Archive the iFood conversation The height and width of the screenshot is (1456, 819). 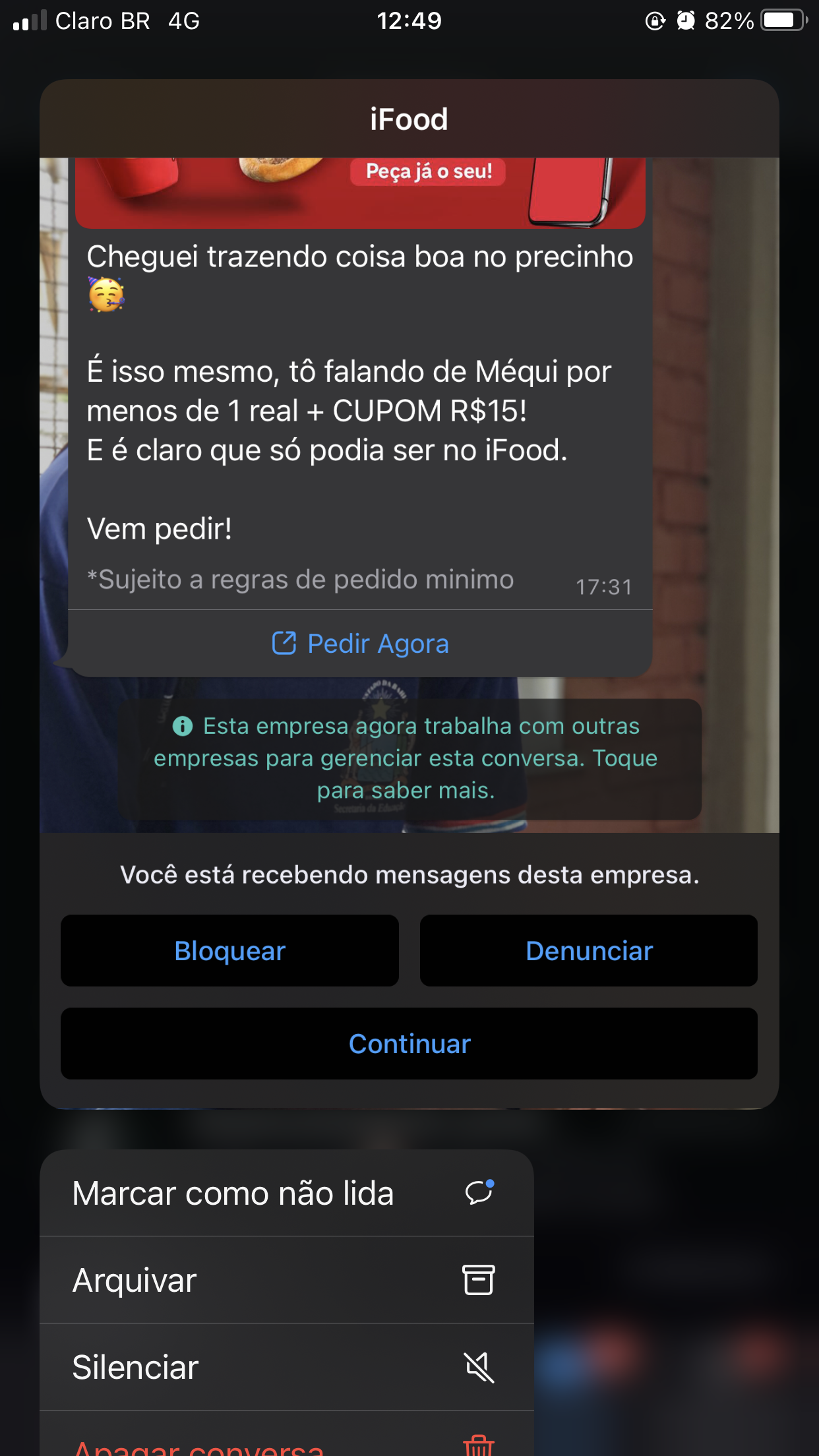tap(286, 1281)
